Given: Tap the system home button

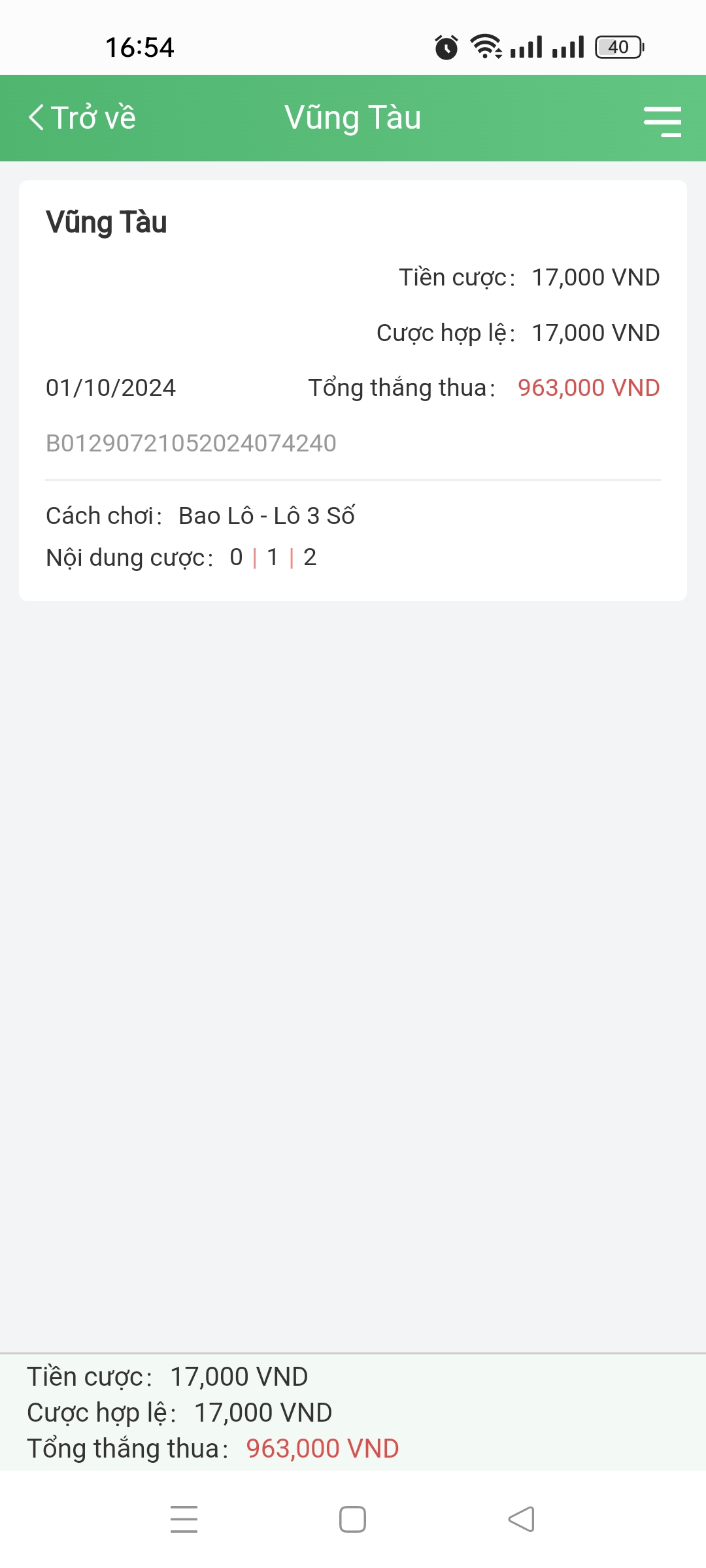Looking at the screenshot, I should point(352,1519).
